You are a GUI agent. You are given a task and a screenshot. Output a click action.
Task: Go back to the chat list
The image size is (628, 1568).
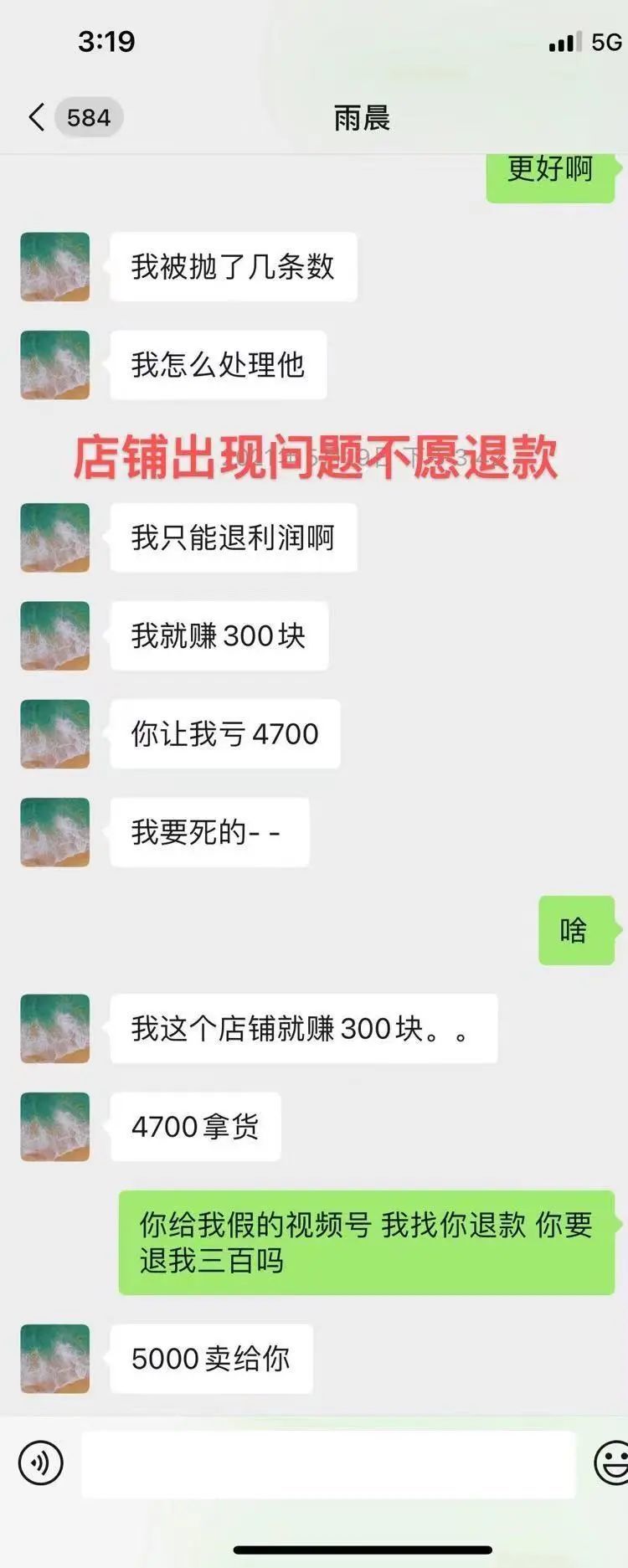(x=37, y=117)
